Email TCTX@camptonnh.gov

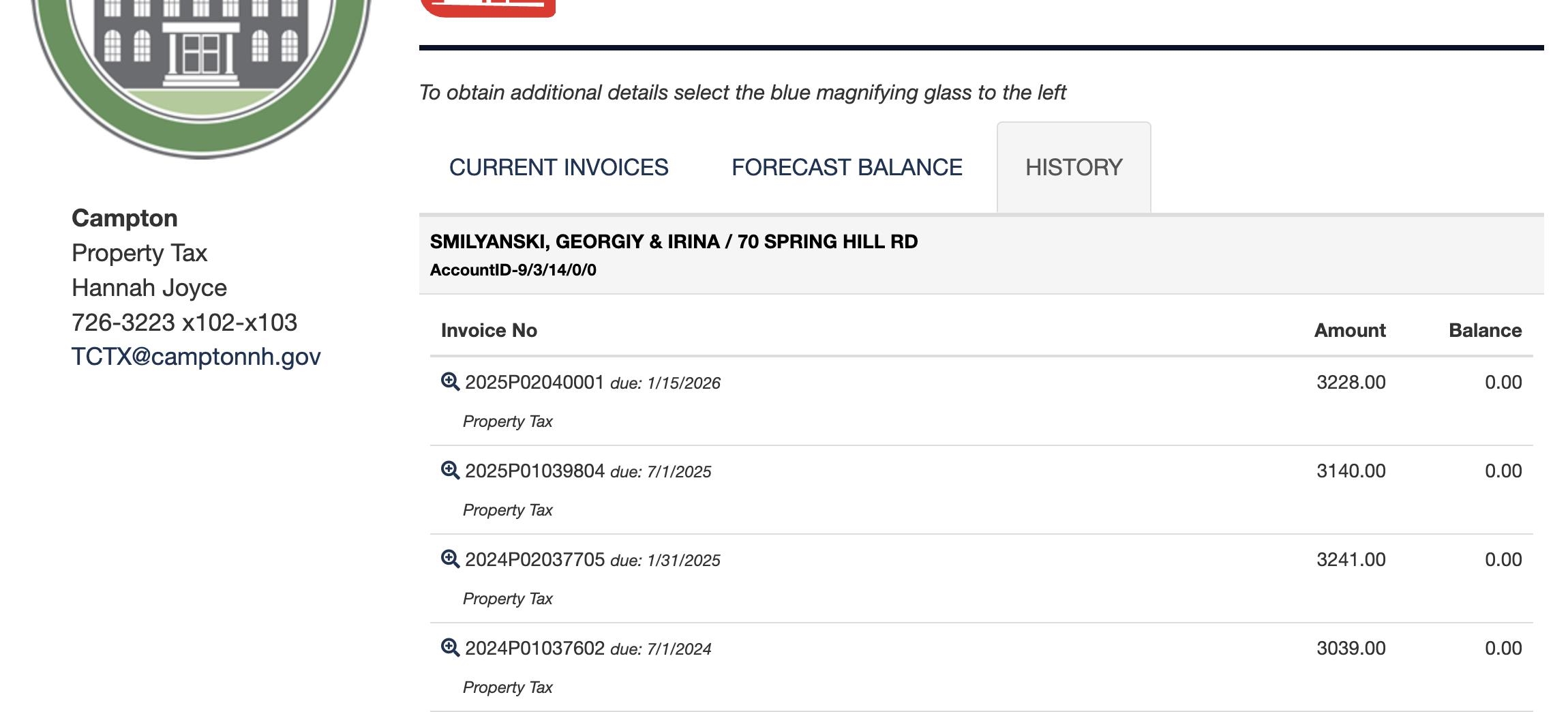pyautogui.click(x=196, y=357)
